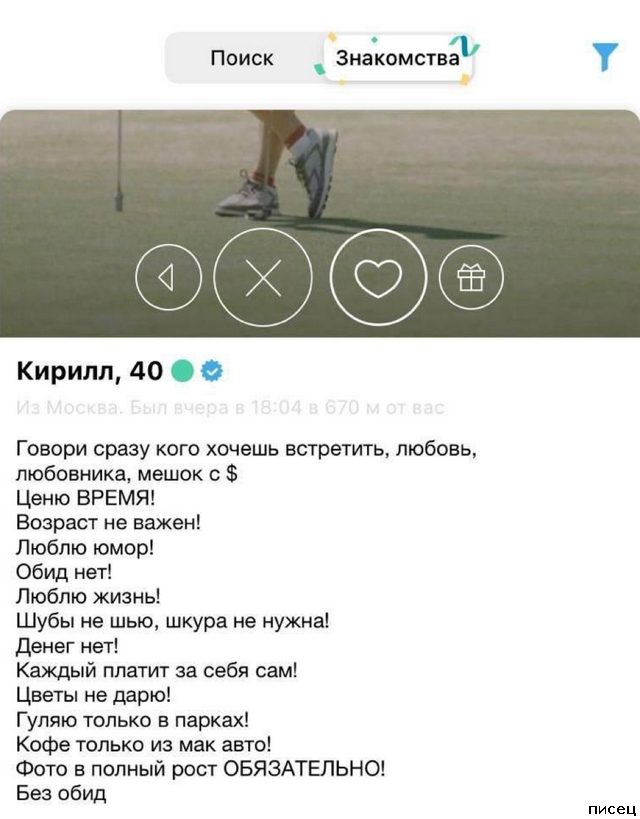Open the filter funnel icon
640x819 pixels.
[605, 57]
